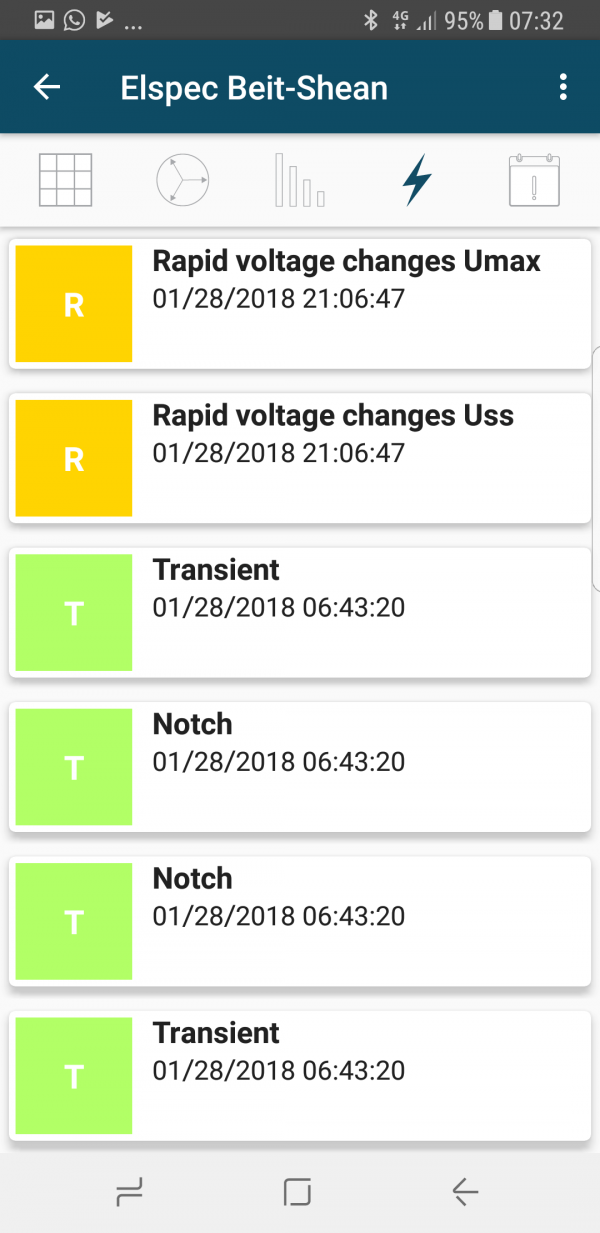Switch to the calendar alert tab

pos(534,180)
